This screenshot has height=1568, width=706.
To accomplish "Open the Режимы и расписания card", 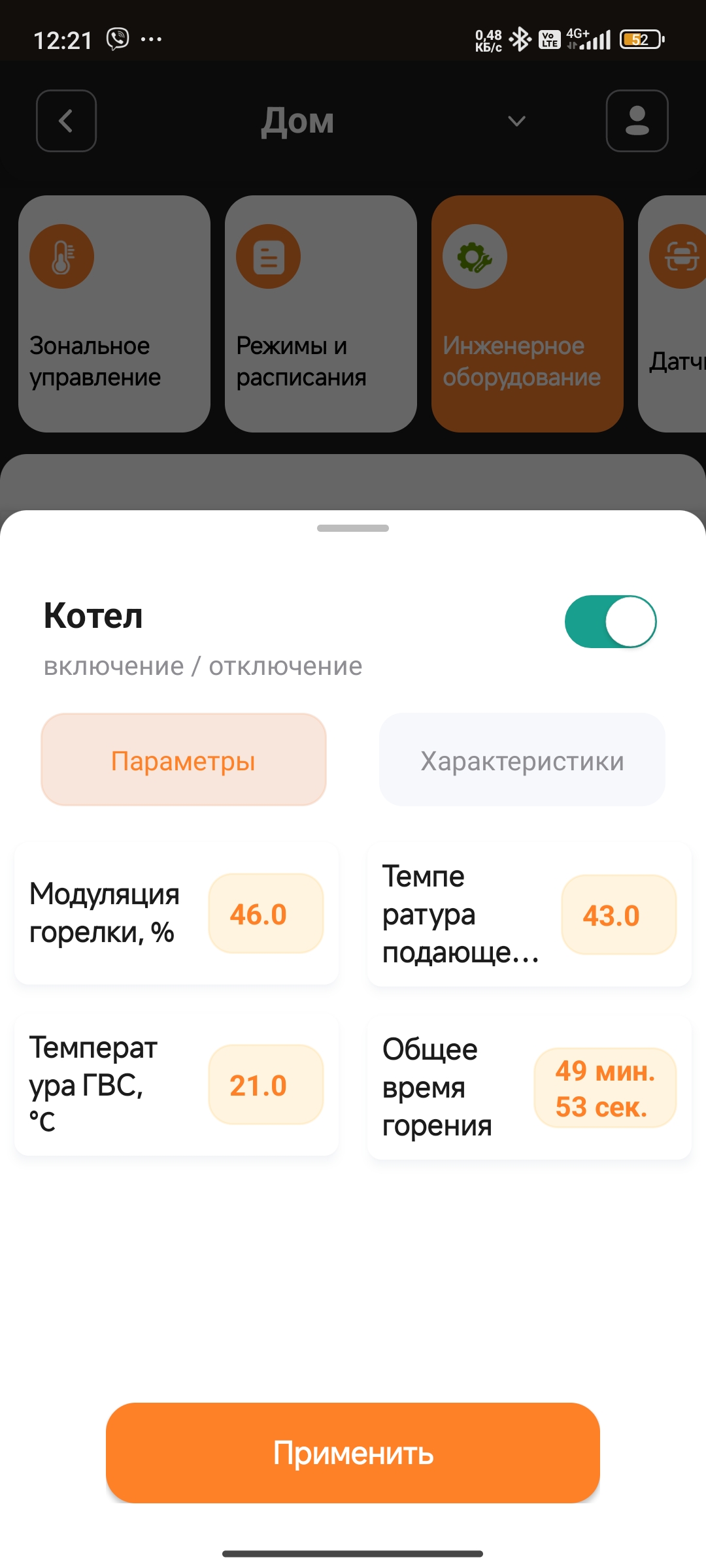I will (x=321, y=314).
